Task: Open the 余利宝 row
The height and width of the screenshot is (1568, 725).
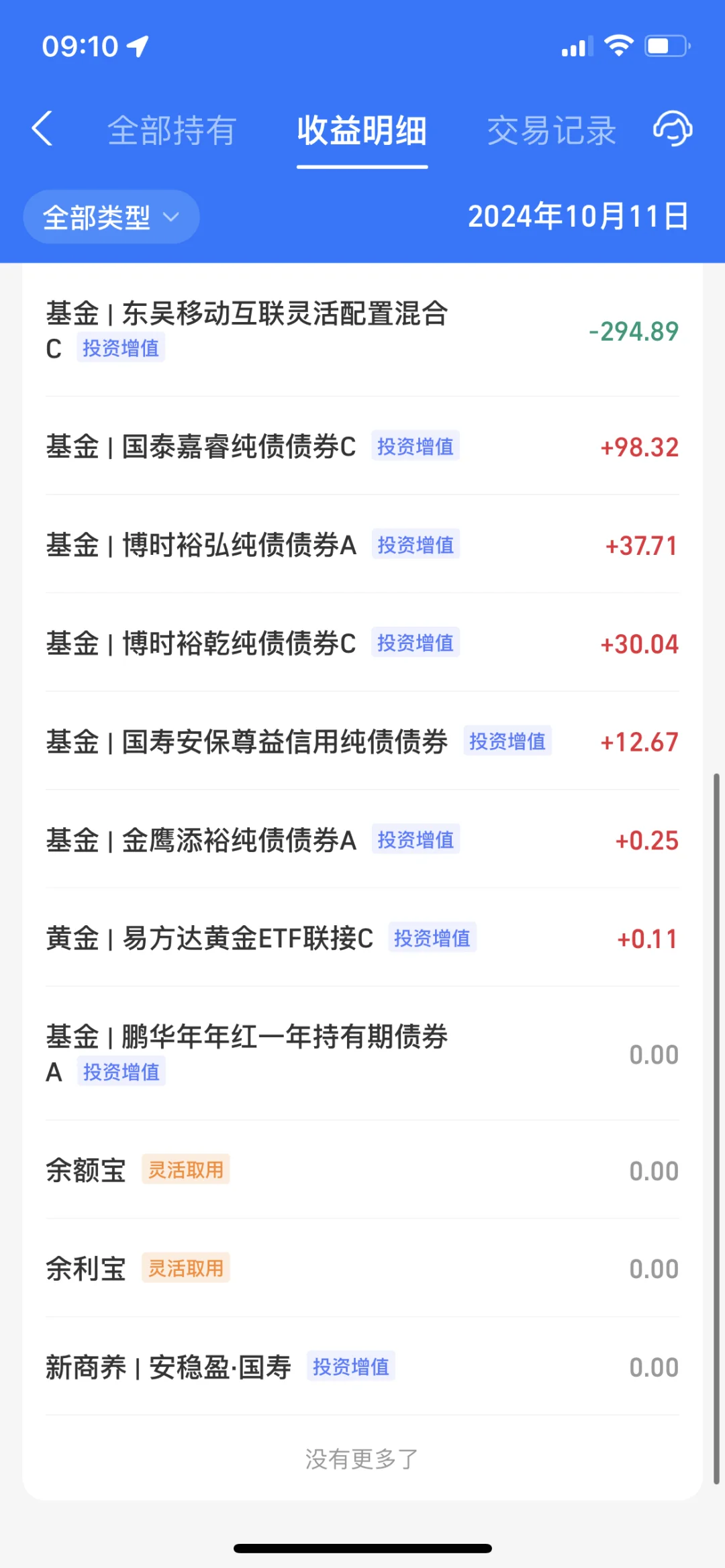Action: (x=362, y=1268)
